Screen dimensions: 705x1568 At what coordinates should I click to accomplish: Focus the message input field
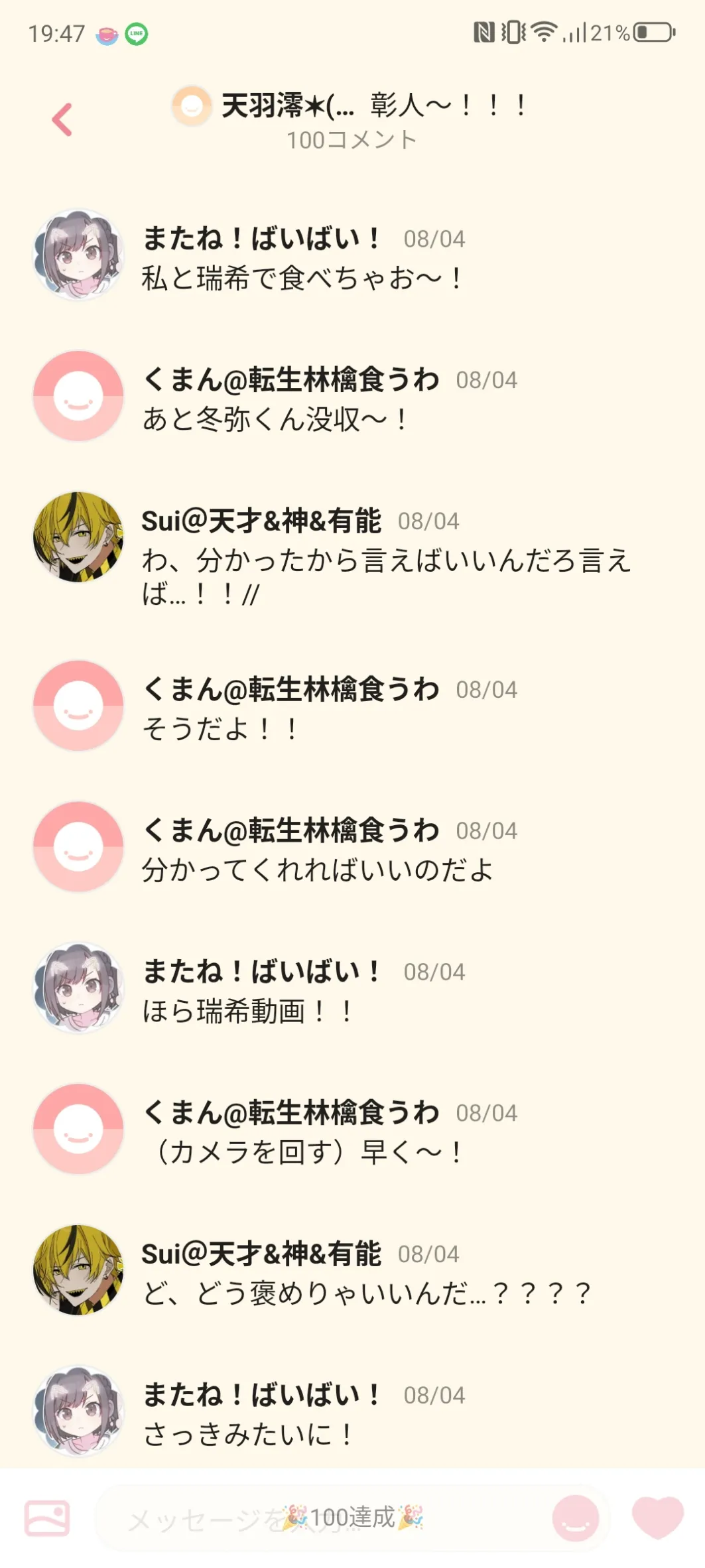coord(318,1518)
